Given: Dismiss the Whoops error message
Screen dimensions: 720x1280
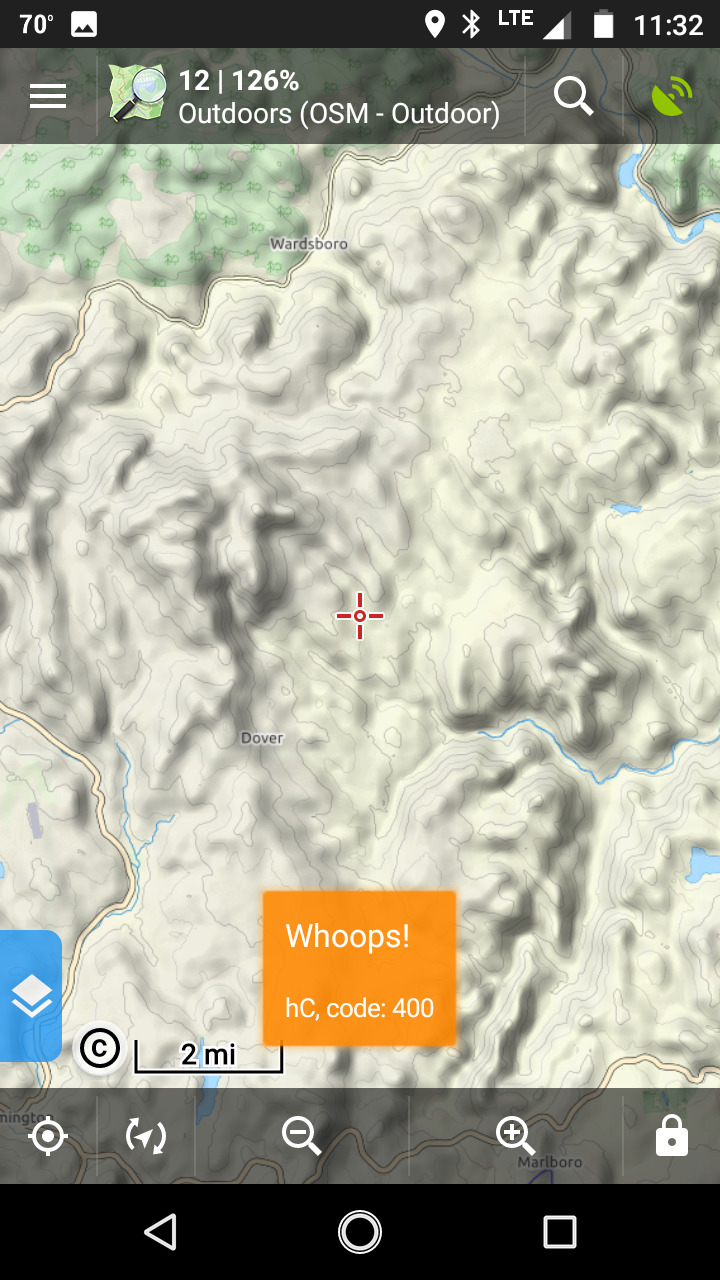Looking at the screenshot, I should 359,968.
